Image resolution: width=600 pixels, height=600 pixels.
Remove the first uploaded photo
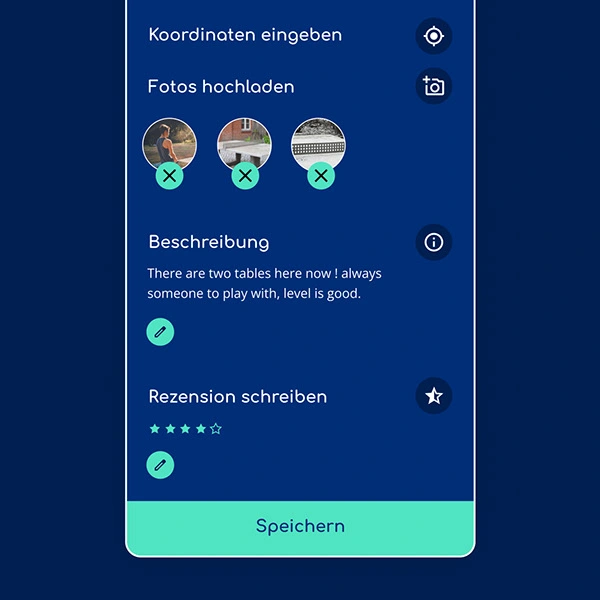170,176
